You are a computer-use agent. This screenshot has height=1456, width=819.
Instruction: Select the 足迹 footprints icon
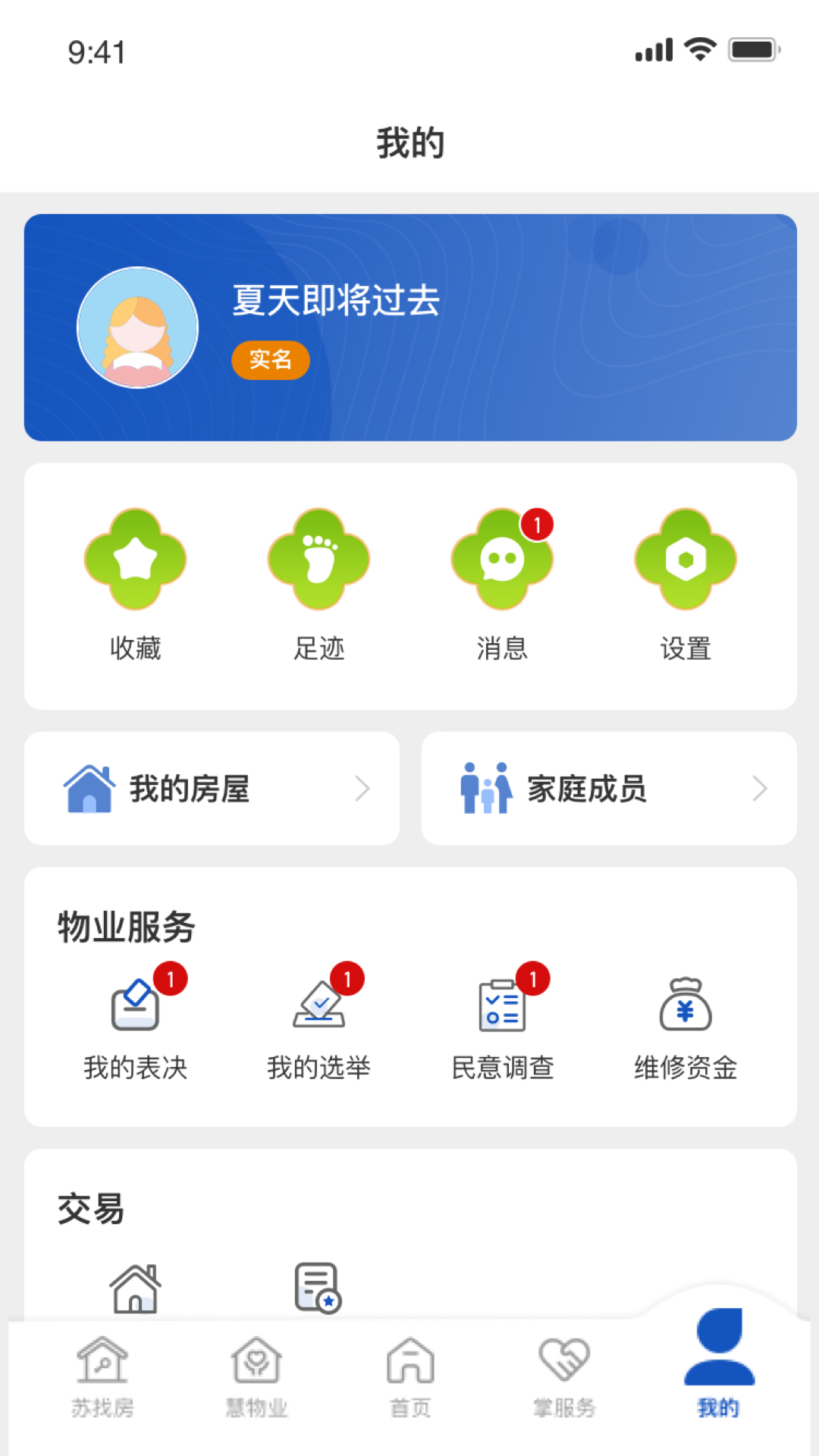[x=318, y=559]
